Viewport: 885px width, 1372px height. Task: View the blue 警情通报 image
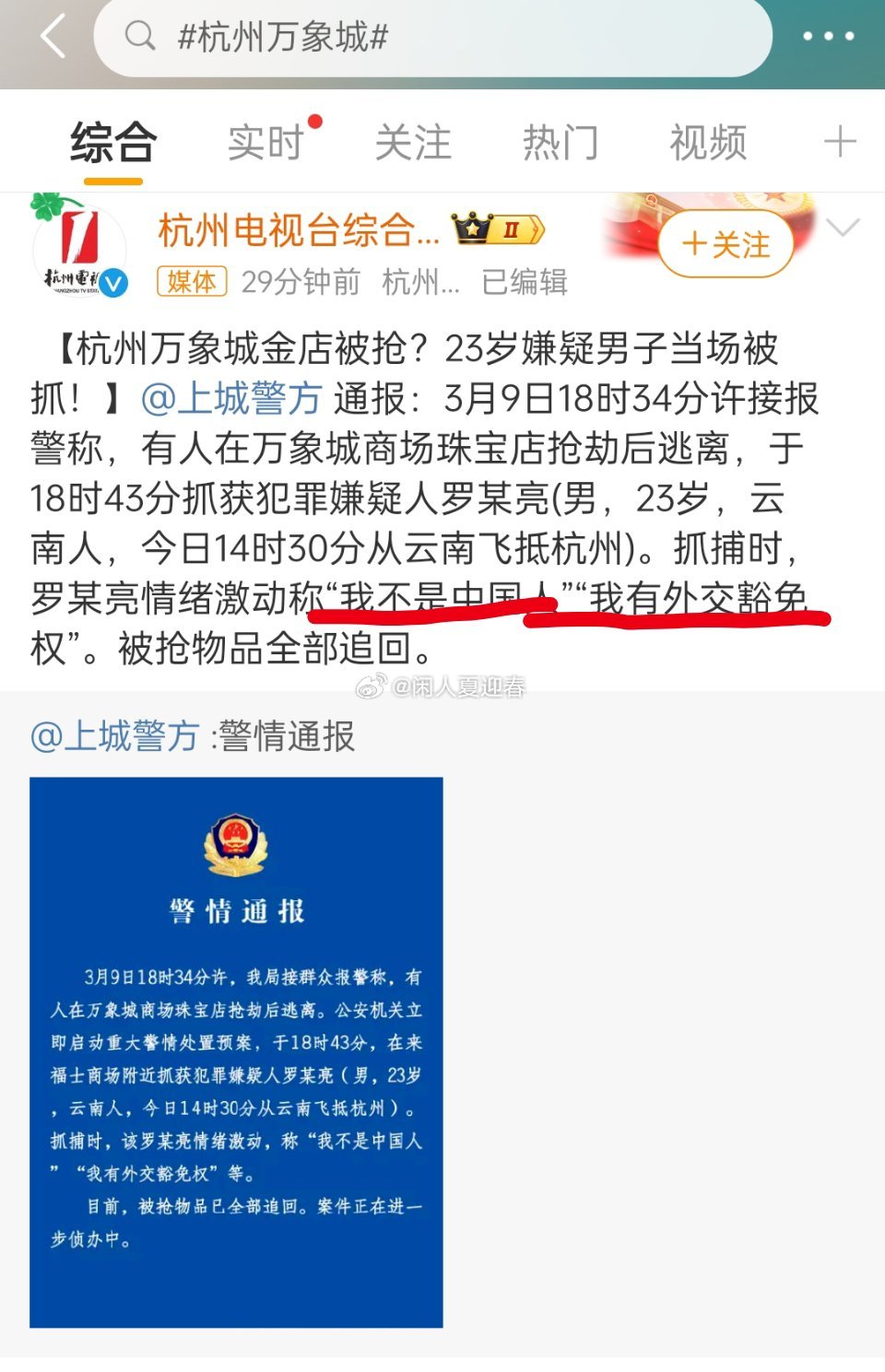[x=236, y=1051]
